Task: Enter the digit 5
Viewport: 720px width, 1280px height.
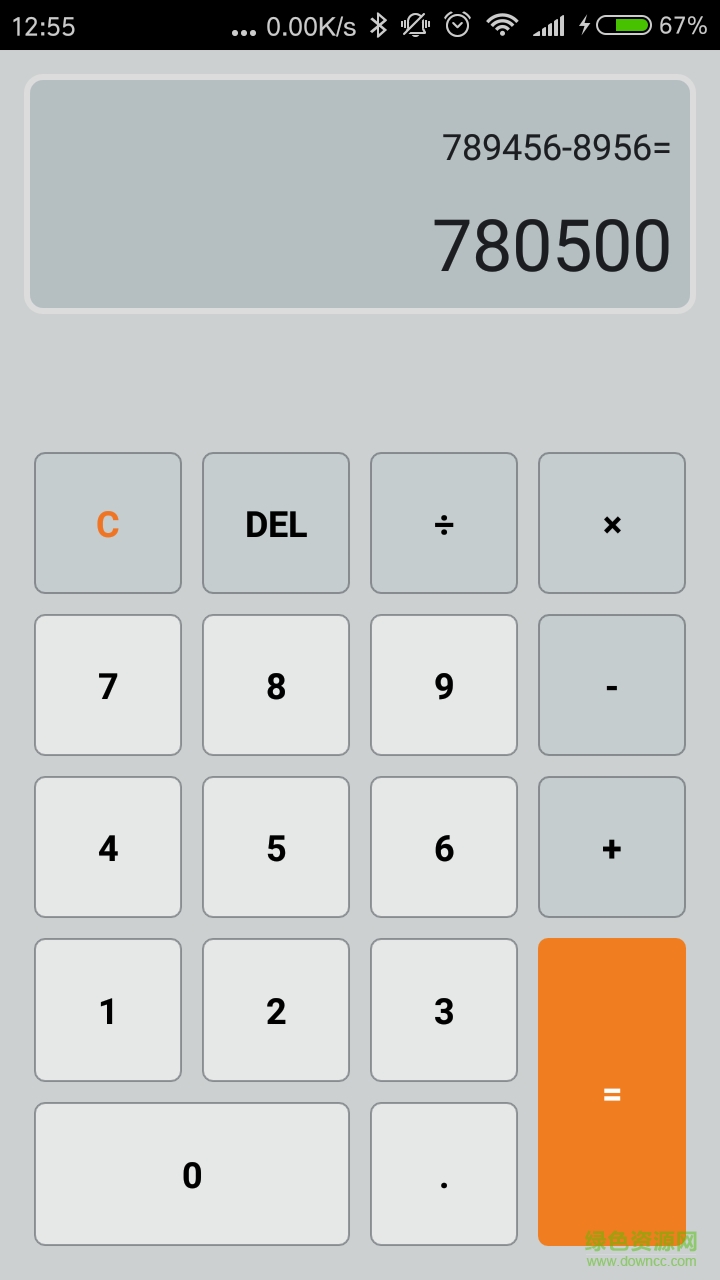Action: (x=276, y=847)
